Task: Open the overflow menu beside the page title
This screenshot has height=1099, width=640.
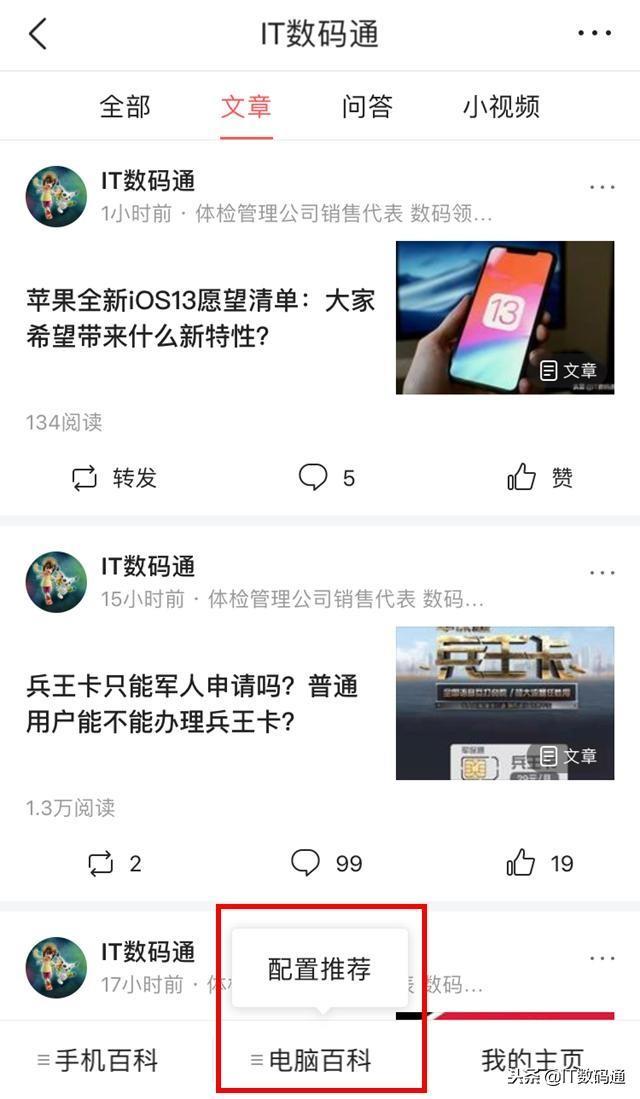Action: tap(594, 34)
